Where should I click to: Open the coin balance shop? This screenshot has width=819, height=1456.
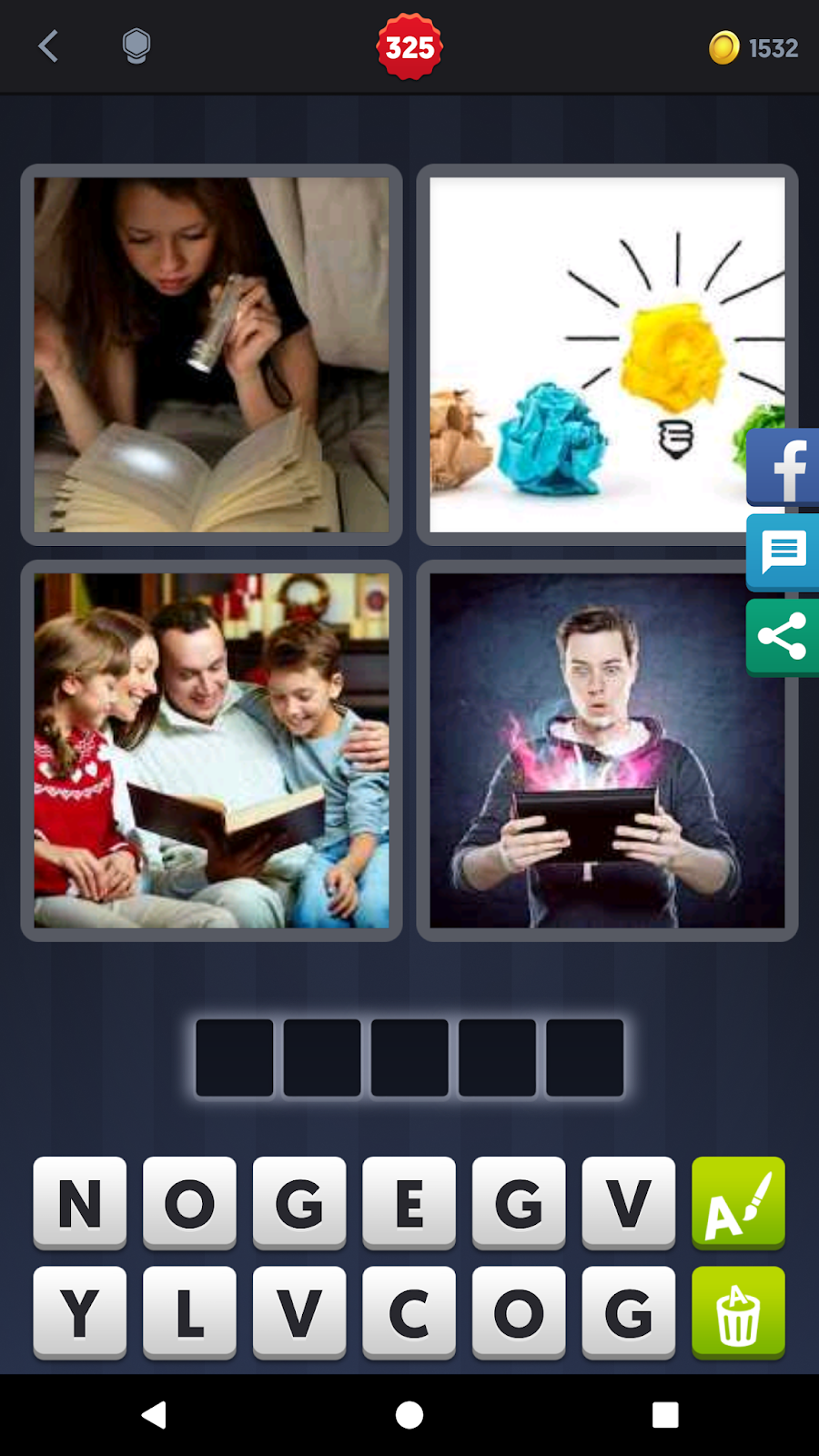coord(753,47)
